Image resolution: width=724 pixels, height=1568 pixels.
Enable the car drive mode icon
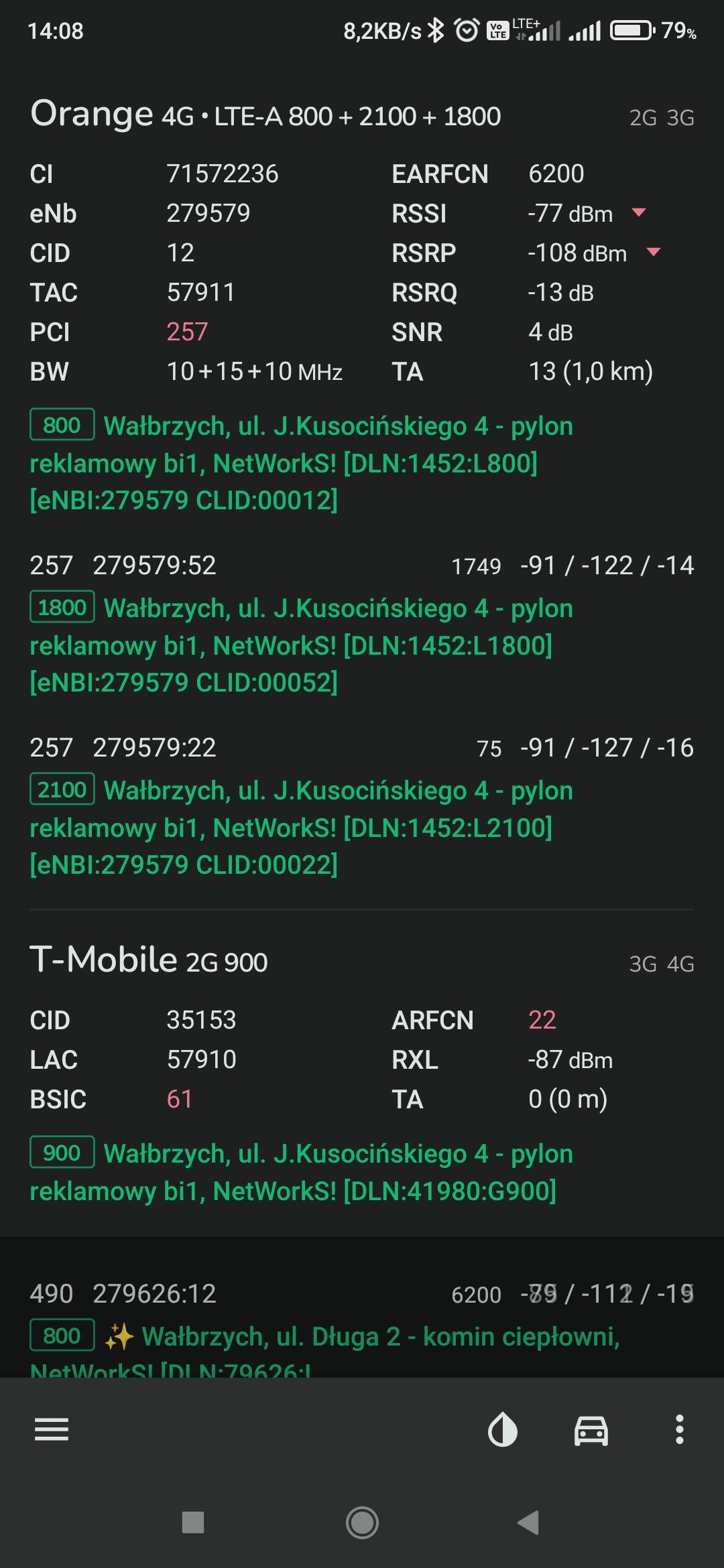coord(591,1431)
